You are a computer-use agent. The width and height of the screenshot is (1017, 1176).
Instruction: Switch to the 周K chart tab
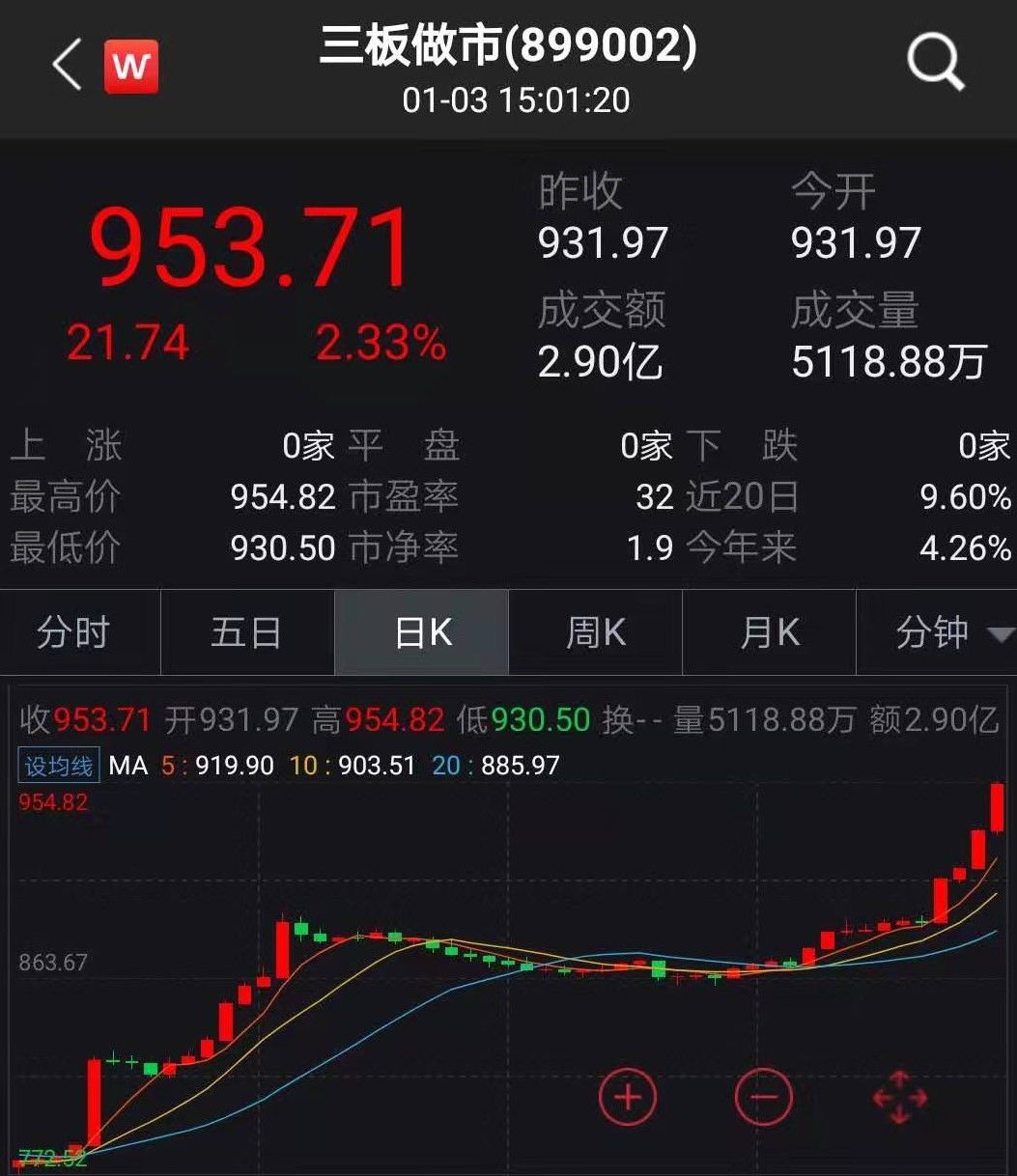pyautogui.click(x=595, y=633)
